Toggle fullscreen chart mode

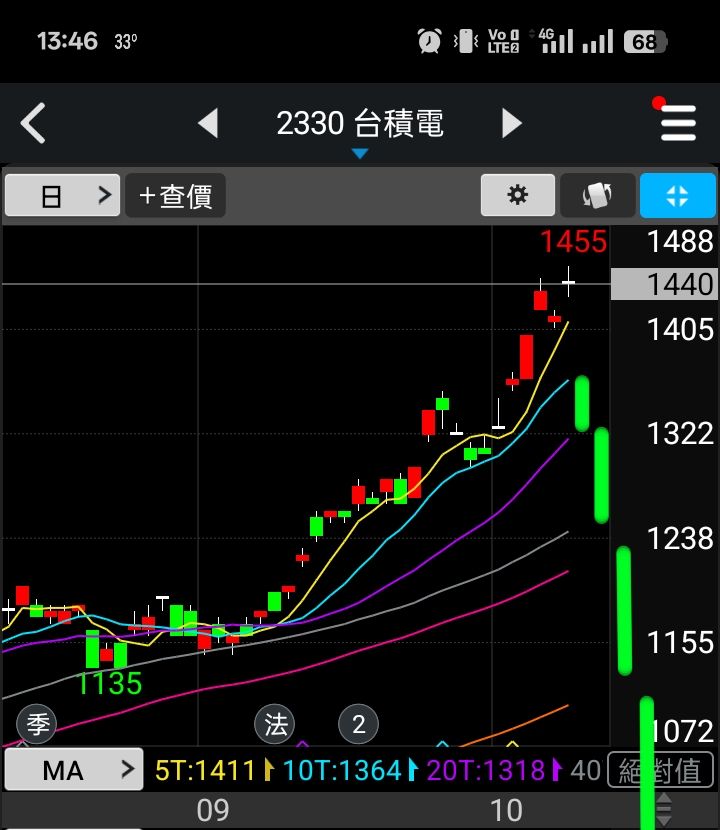point(678,195)
